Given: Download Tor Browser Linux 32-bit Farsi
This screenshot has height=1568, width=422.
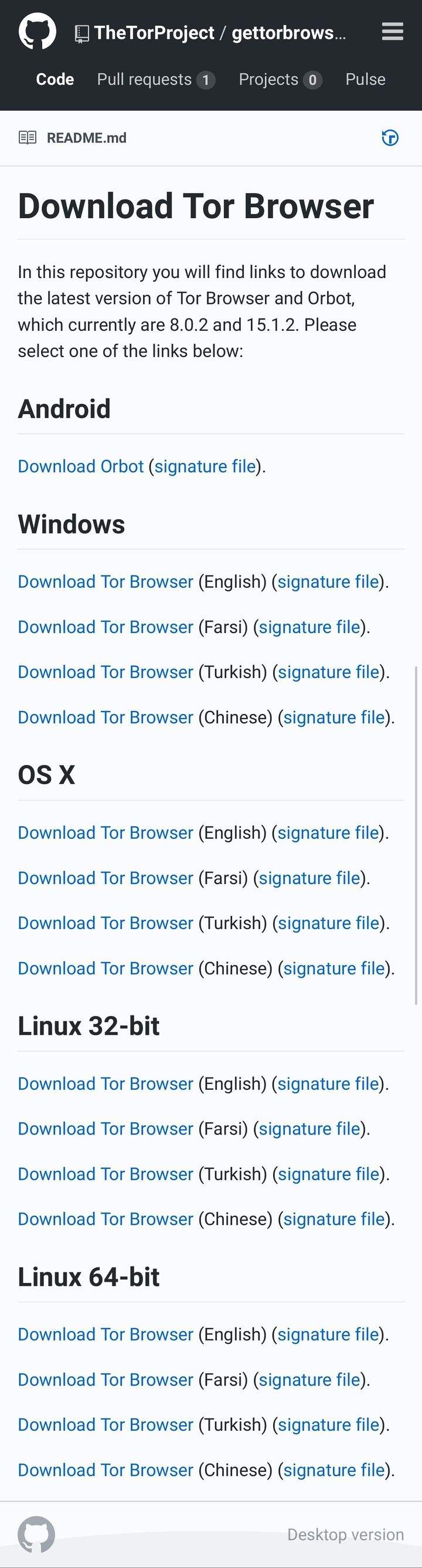Looking at the screenshot, I should click(x=105, y=1129).
